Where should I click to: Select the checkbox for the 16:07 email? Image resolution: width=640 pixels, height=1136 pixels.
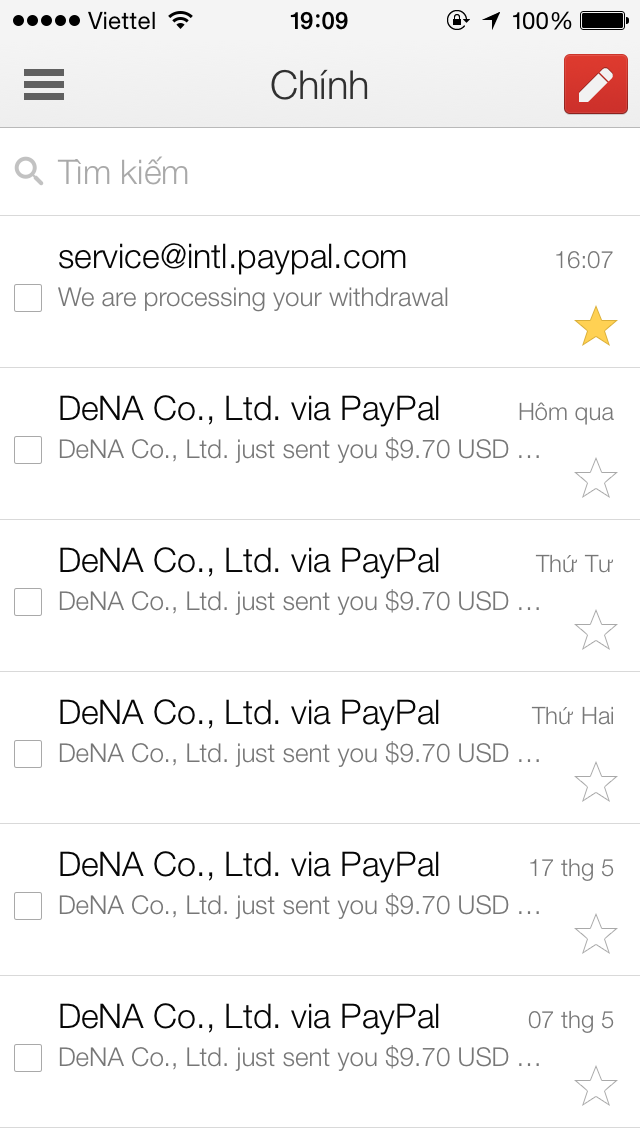click(x=28, y=298)
